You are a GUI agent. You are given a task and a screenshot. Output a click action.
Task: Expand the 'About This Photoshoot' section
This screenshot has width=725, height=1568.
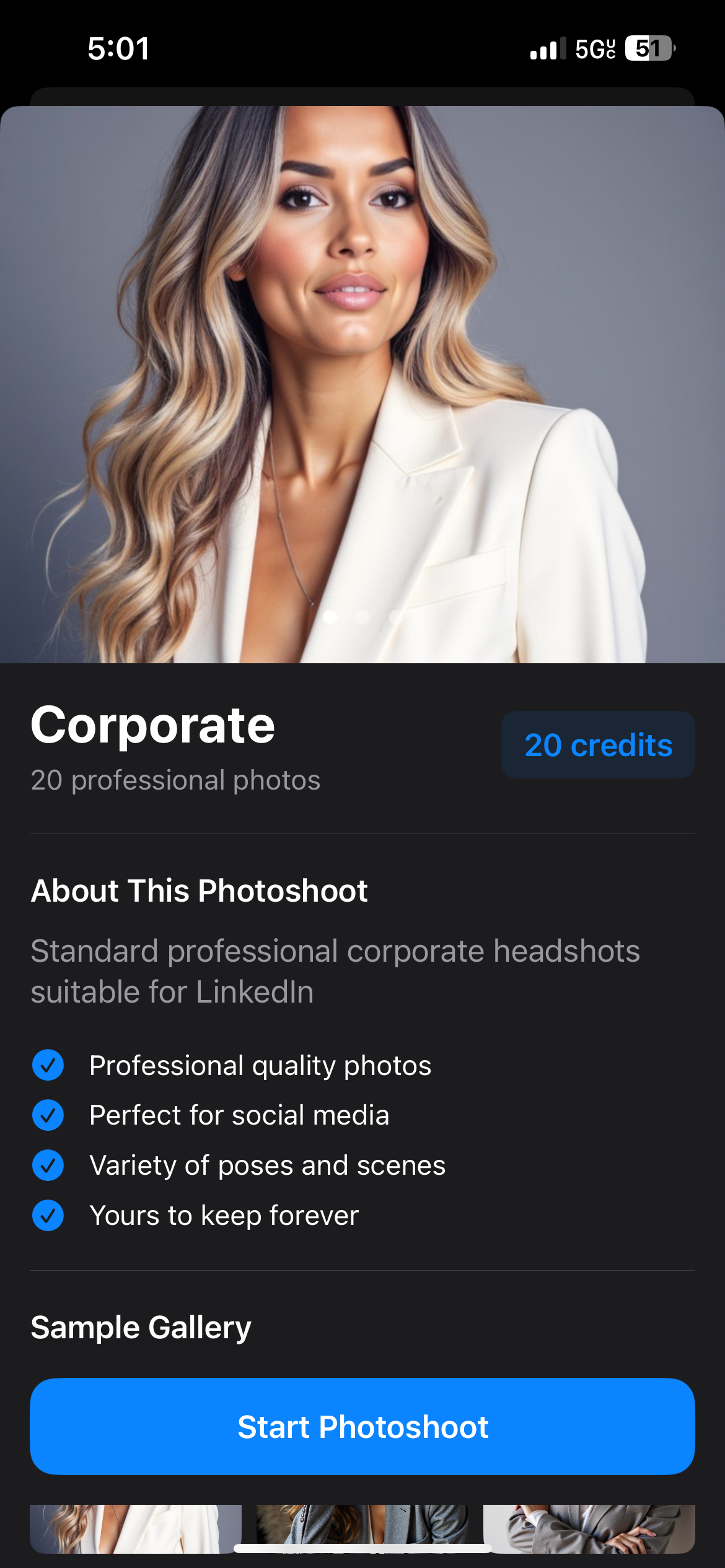[x=200, y=891]
